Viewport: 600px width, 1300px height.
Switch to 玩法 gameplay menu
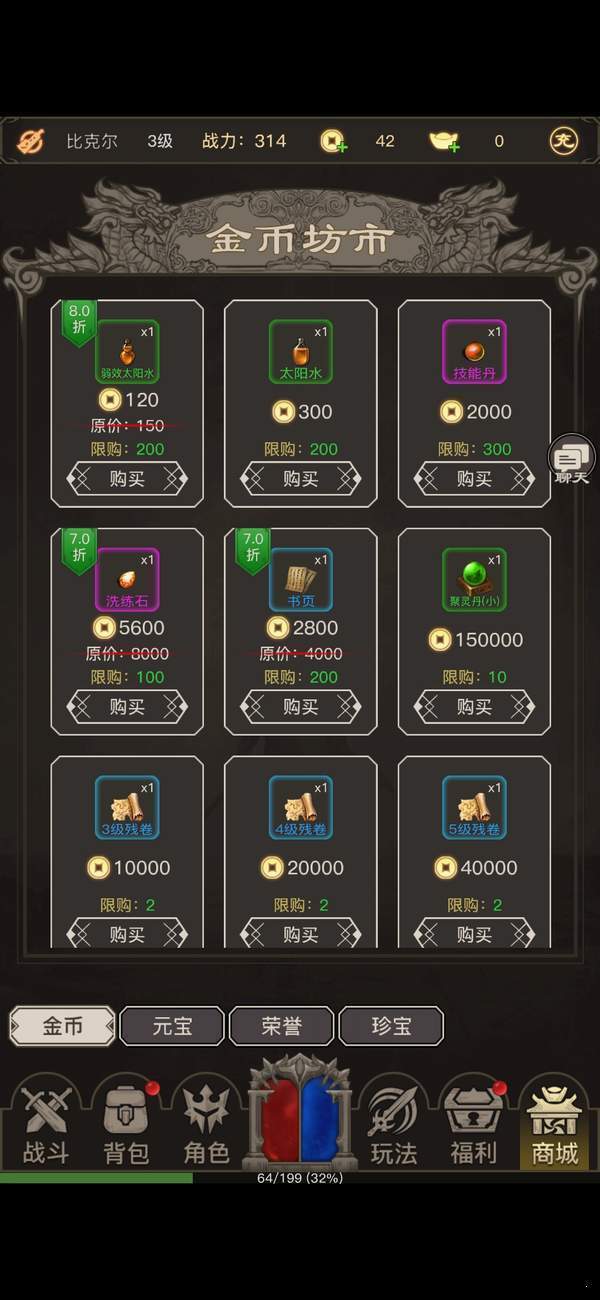pos(393,1125)
